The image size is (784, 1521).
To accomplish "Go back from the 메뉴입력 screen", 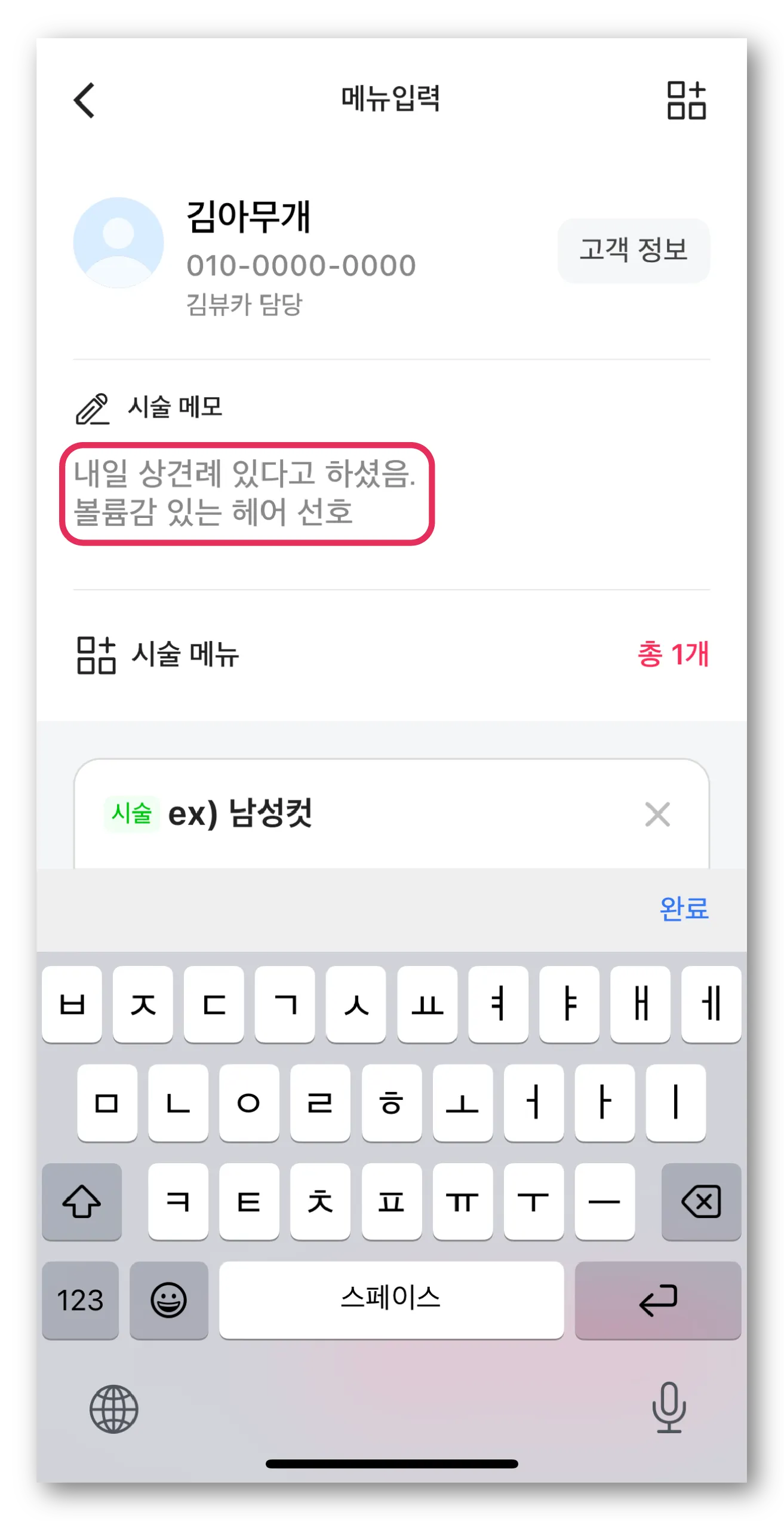I will pyautogui.click(x=85, y=100).
